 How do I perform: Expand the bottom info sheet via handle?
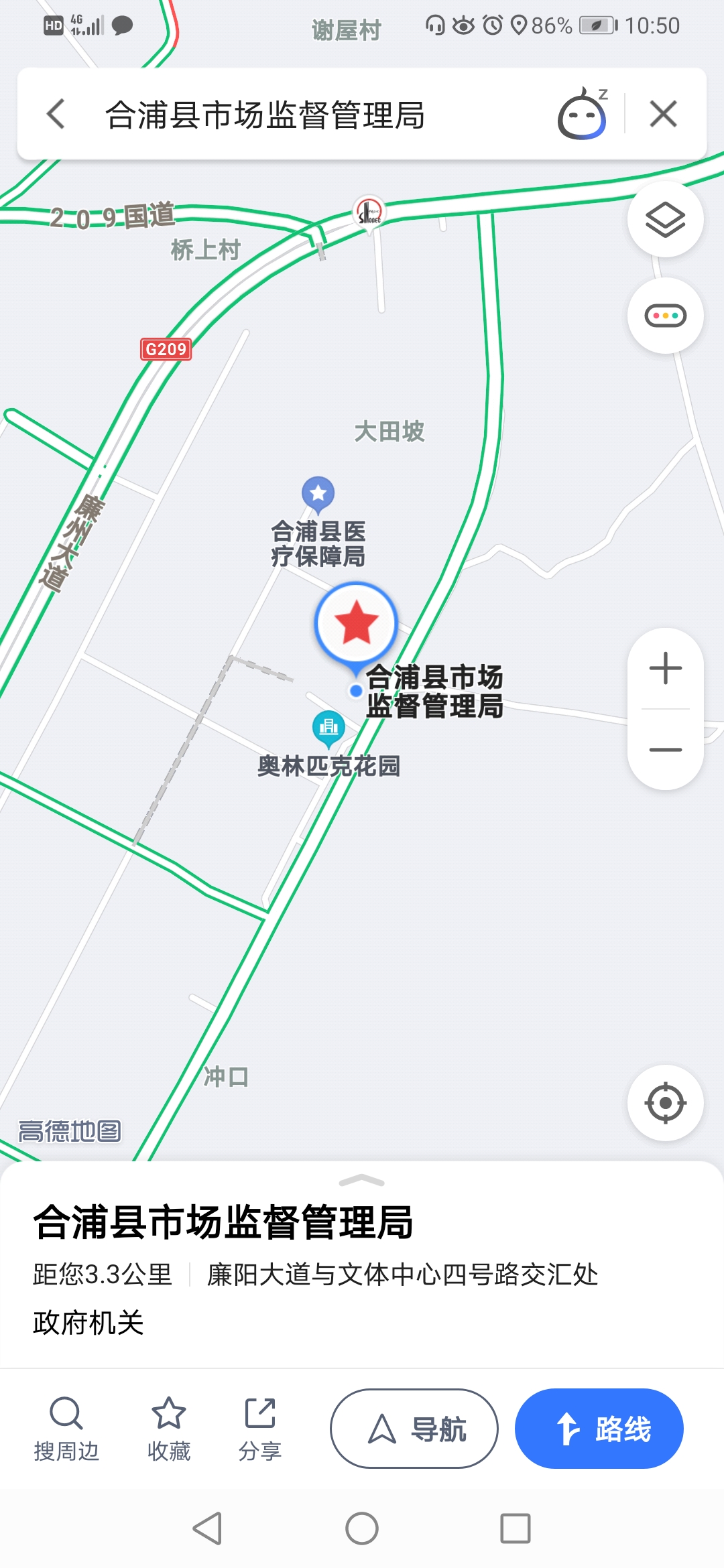point(362,1178)
